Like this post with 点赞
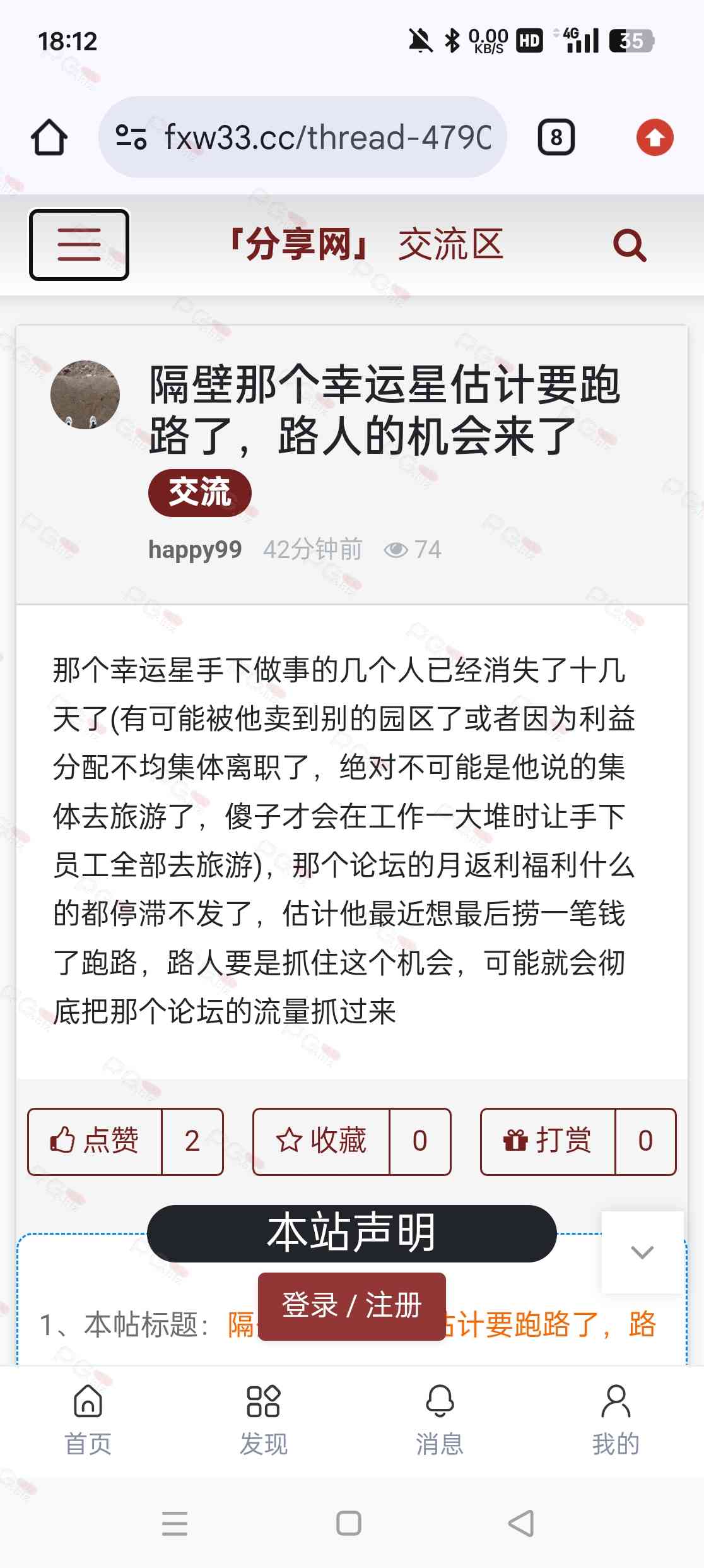Image resolution: width=704 pixels, height=1568 pixels. pos(95,1141)
